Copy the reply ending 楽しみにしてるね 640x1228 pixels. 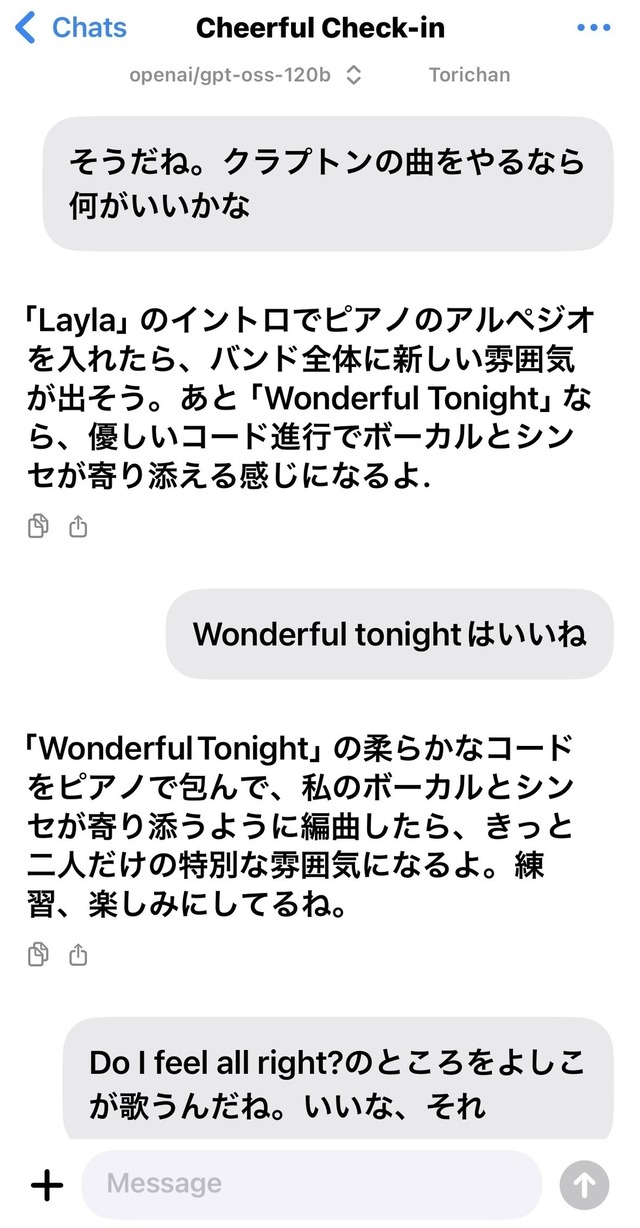tap(38, 954)
